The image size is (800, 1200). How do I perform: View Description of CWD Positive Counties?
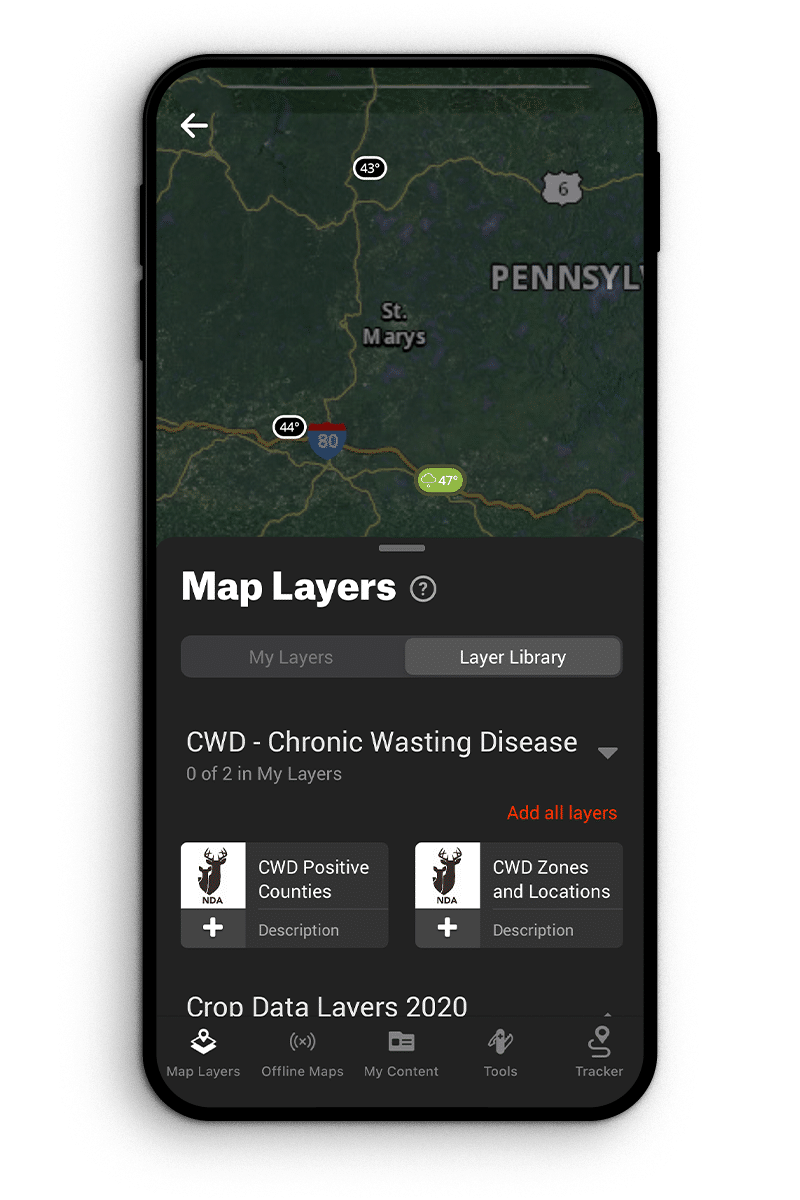coord(299,930)
